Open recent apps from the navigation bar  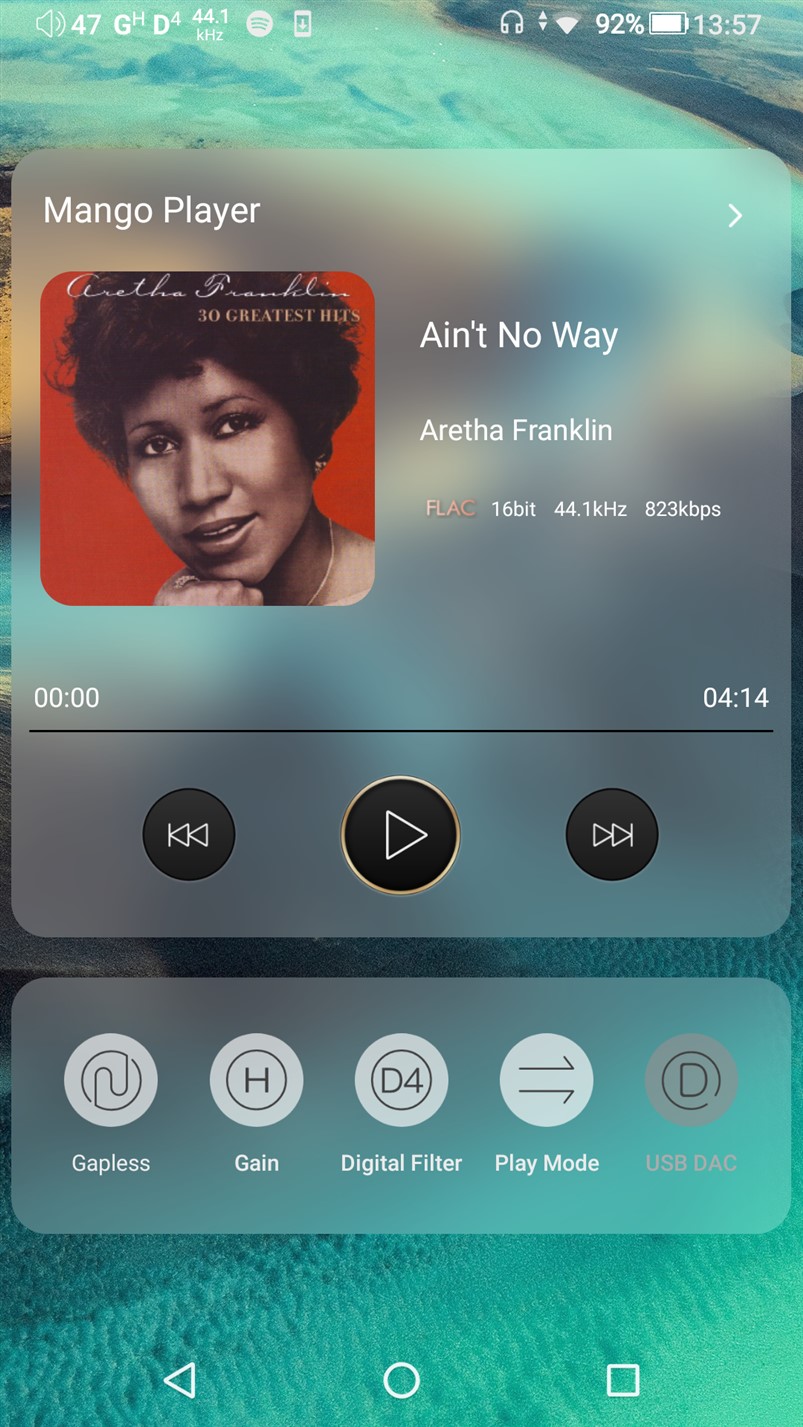pos(622,1380)
